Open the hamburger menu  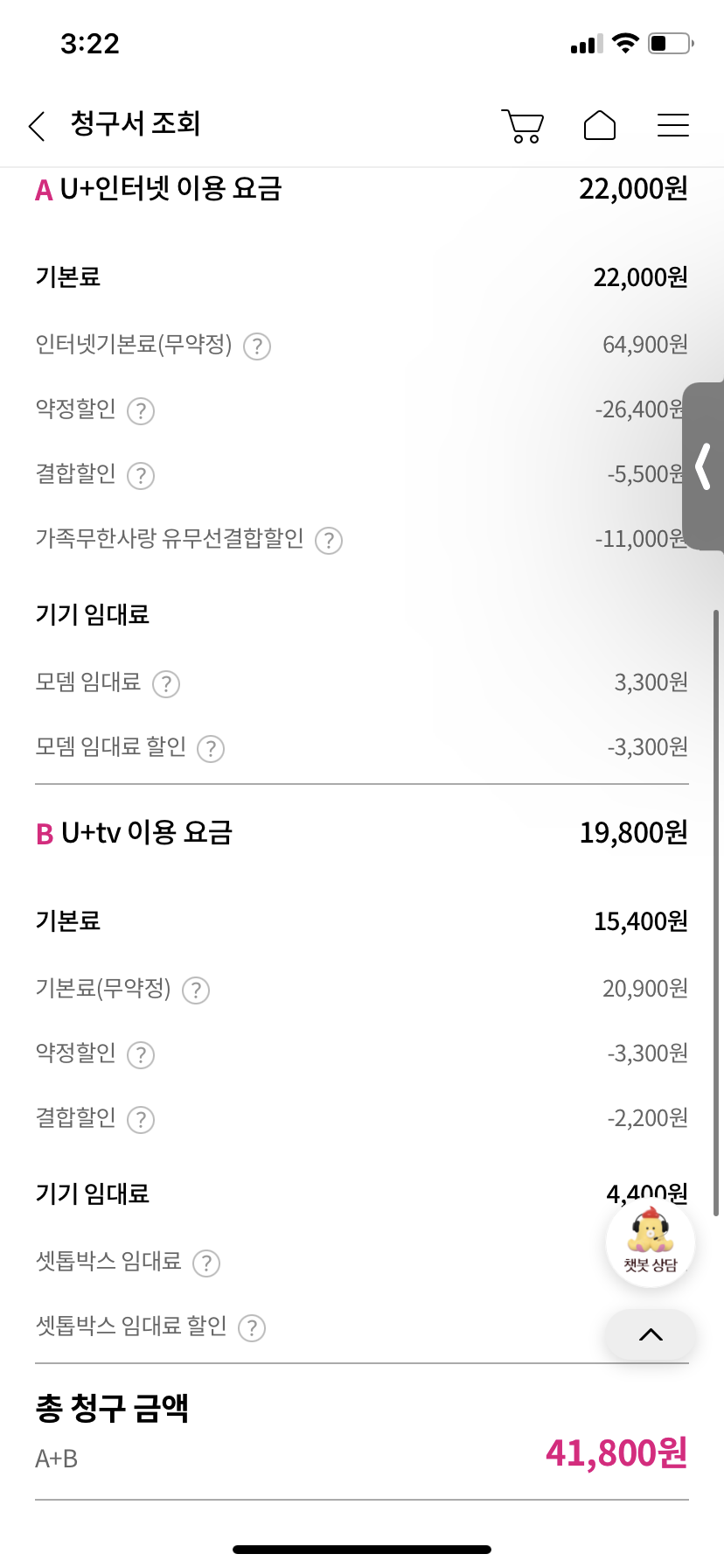pyautogui.click(x=672, y=126)
